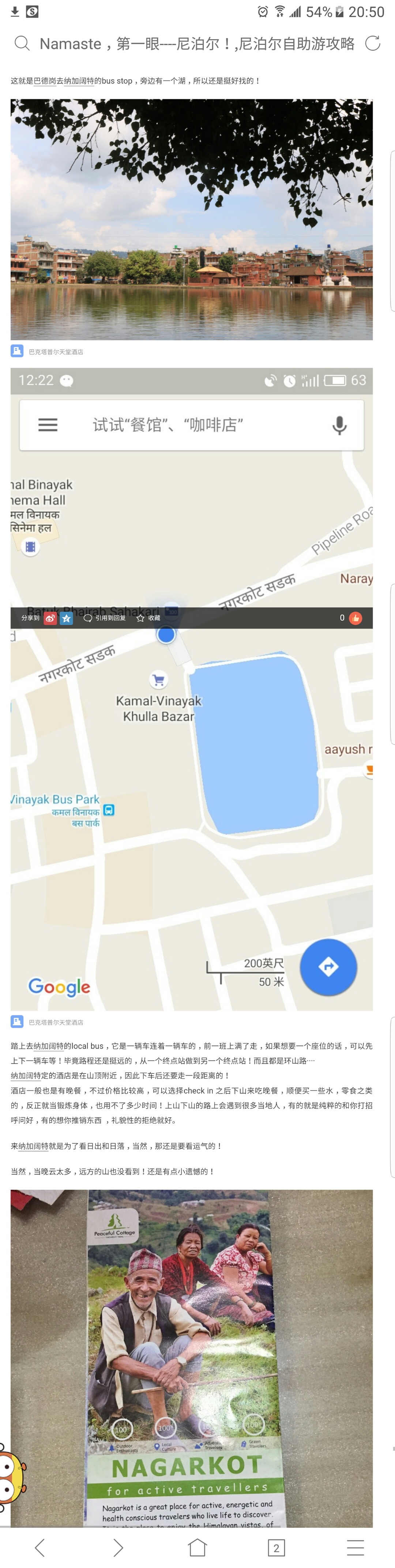Open the lake photo of the bus stop
This screenshot has width=395, height=1568.
point(191,219)
